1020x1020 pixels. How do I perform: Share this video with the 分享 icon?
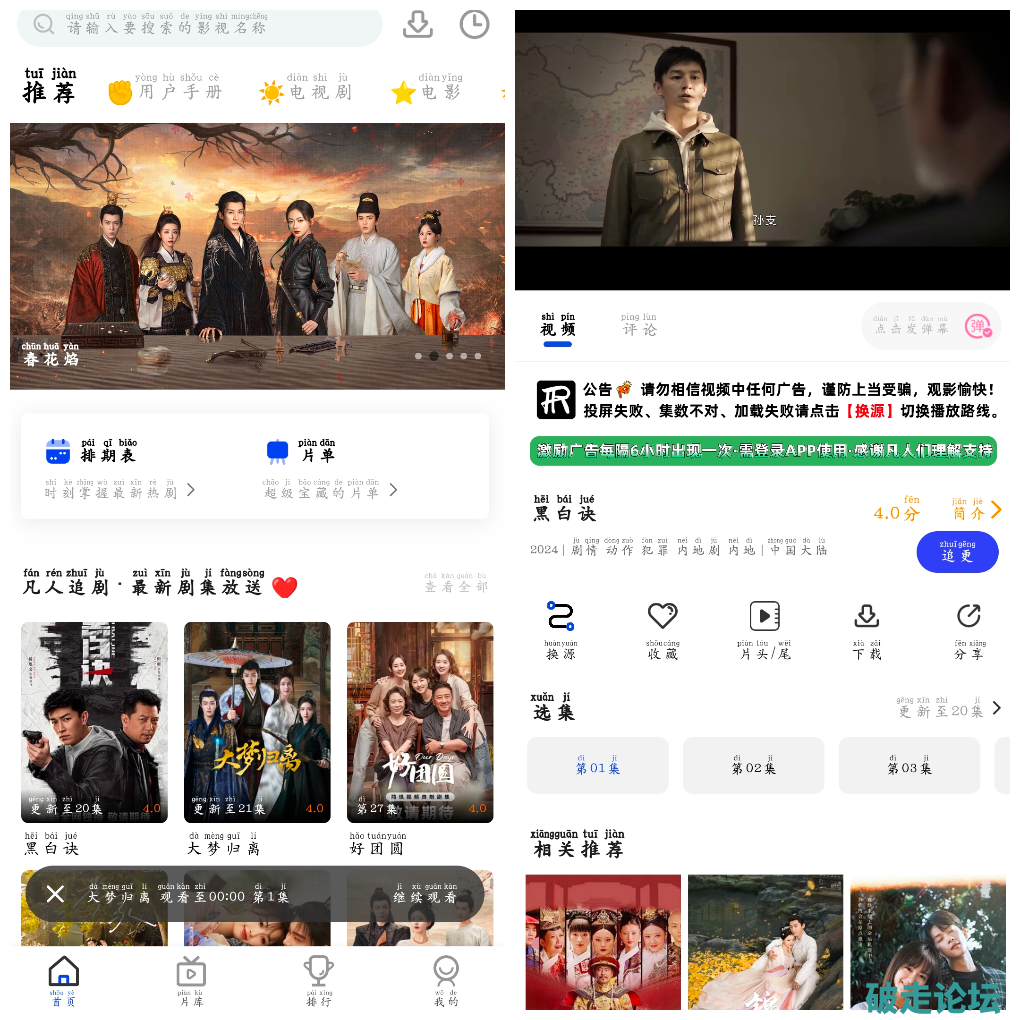[968, 628]
